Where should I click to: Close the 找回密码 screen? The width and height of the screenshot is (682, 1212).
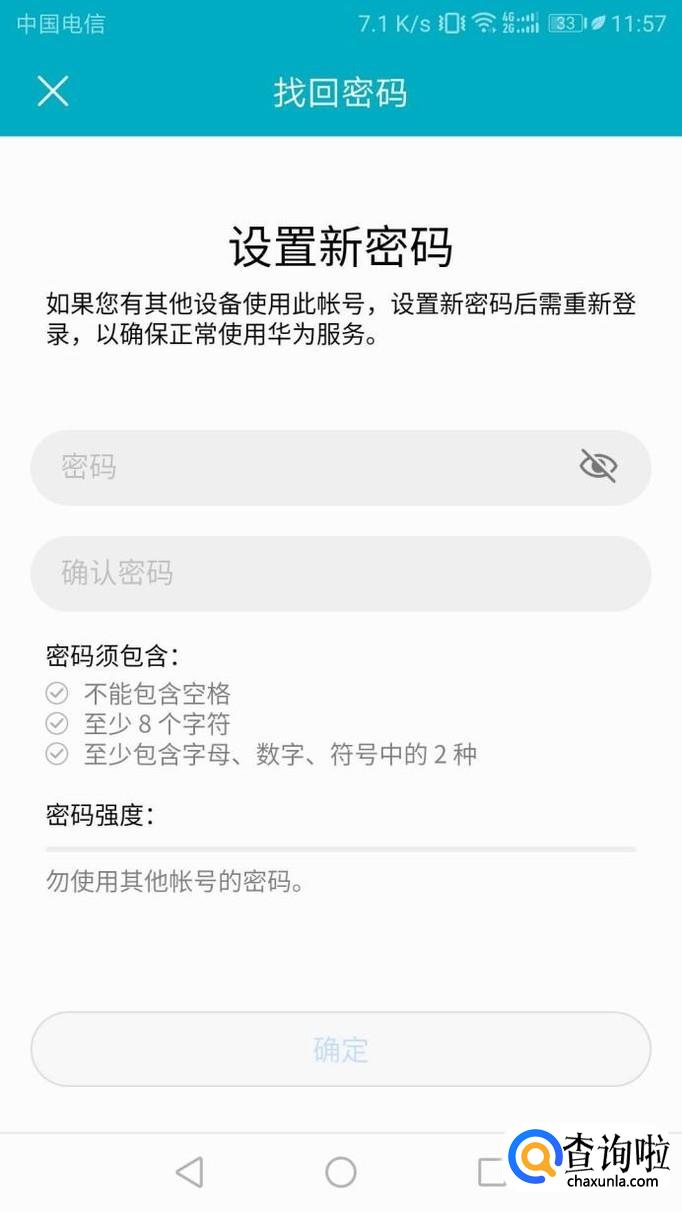52,91
